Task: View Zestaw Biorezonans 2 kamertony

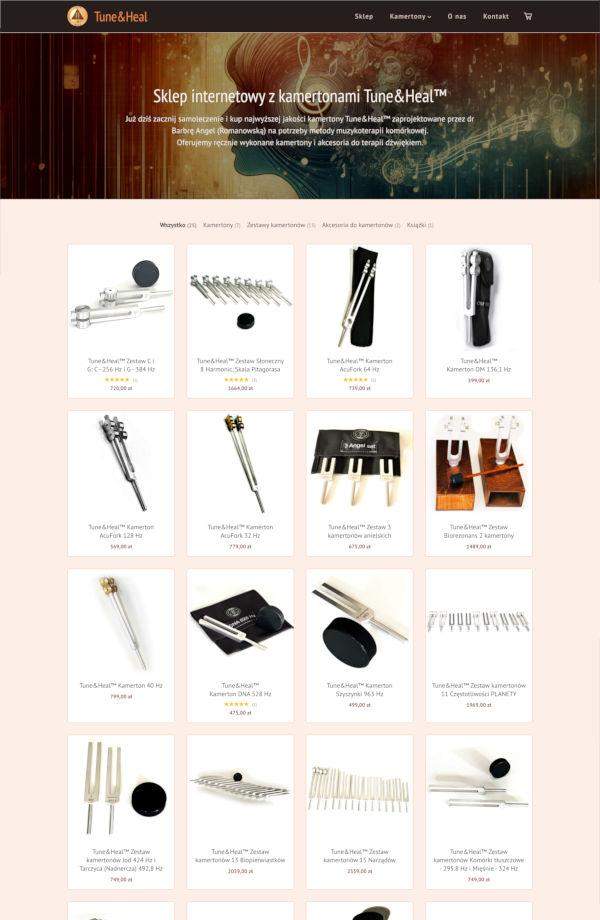Action: 478,530
